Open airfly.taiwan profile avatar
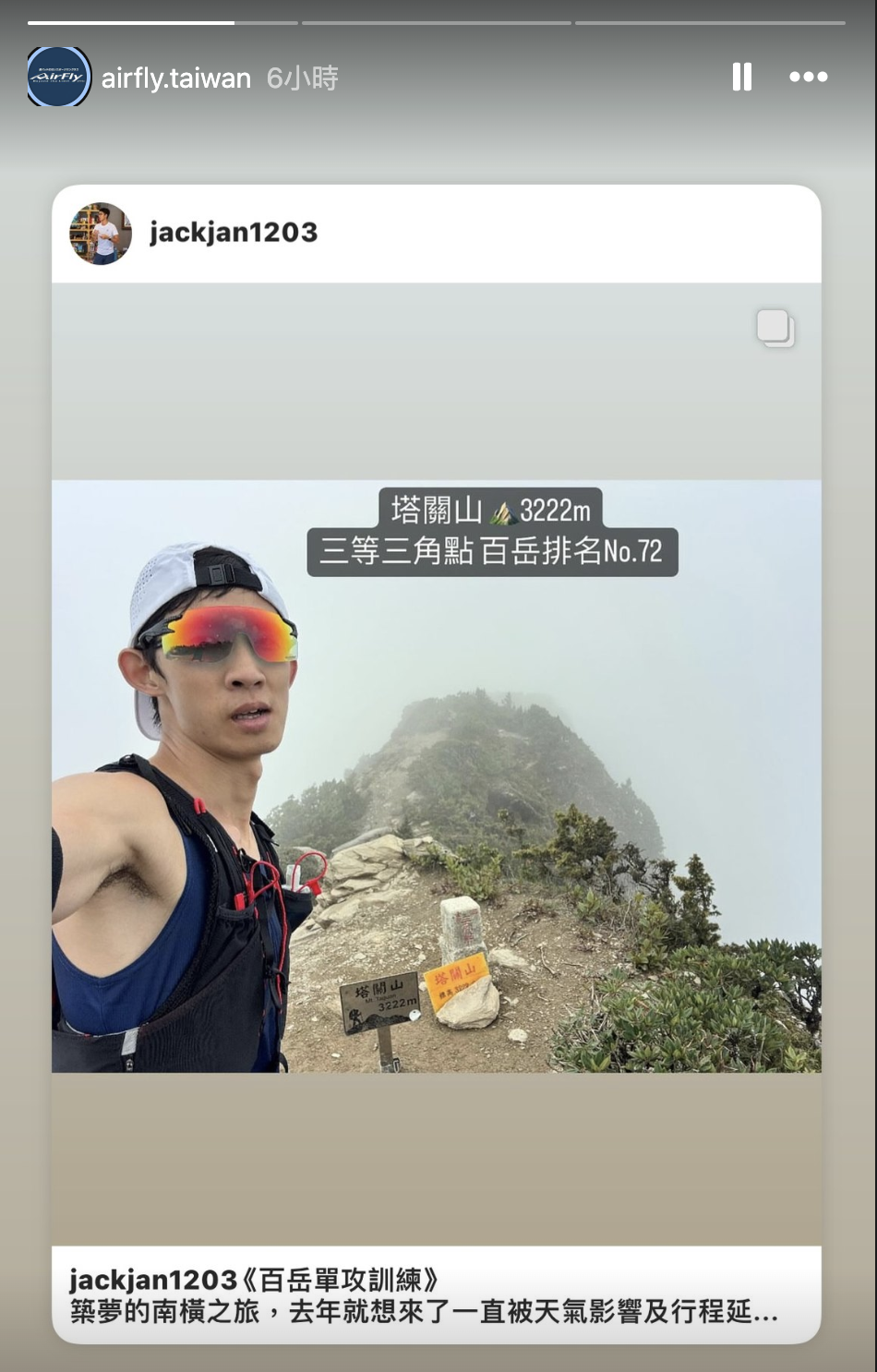 (x=58, y=77)
